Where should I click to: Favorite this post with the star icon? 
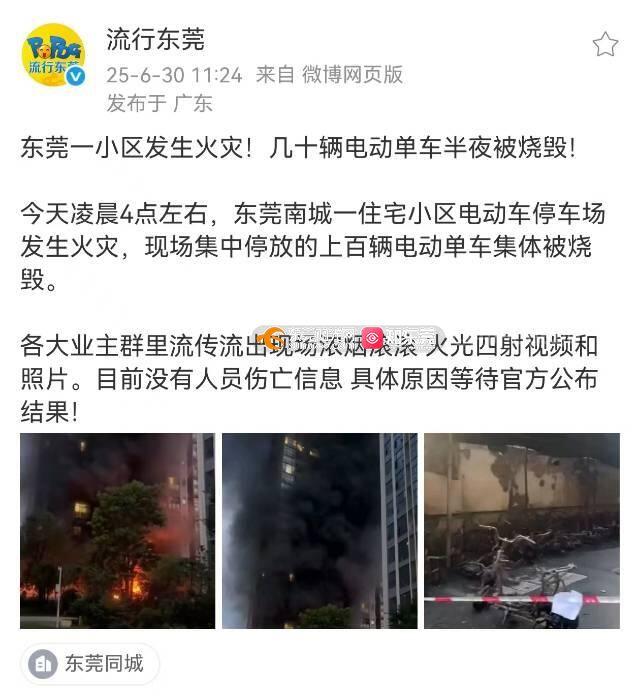pos(605,44)
